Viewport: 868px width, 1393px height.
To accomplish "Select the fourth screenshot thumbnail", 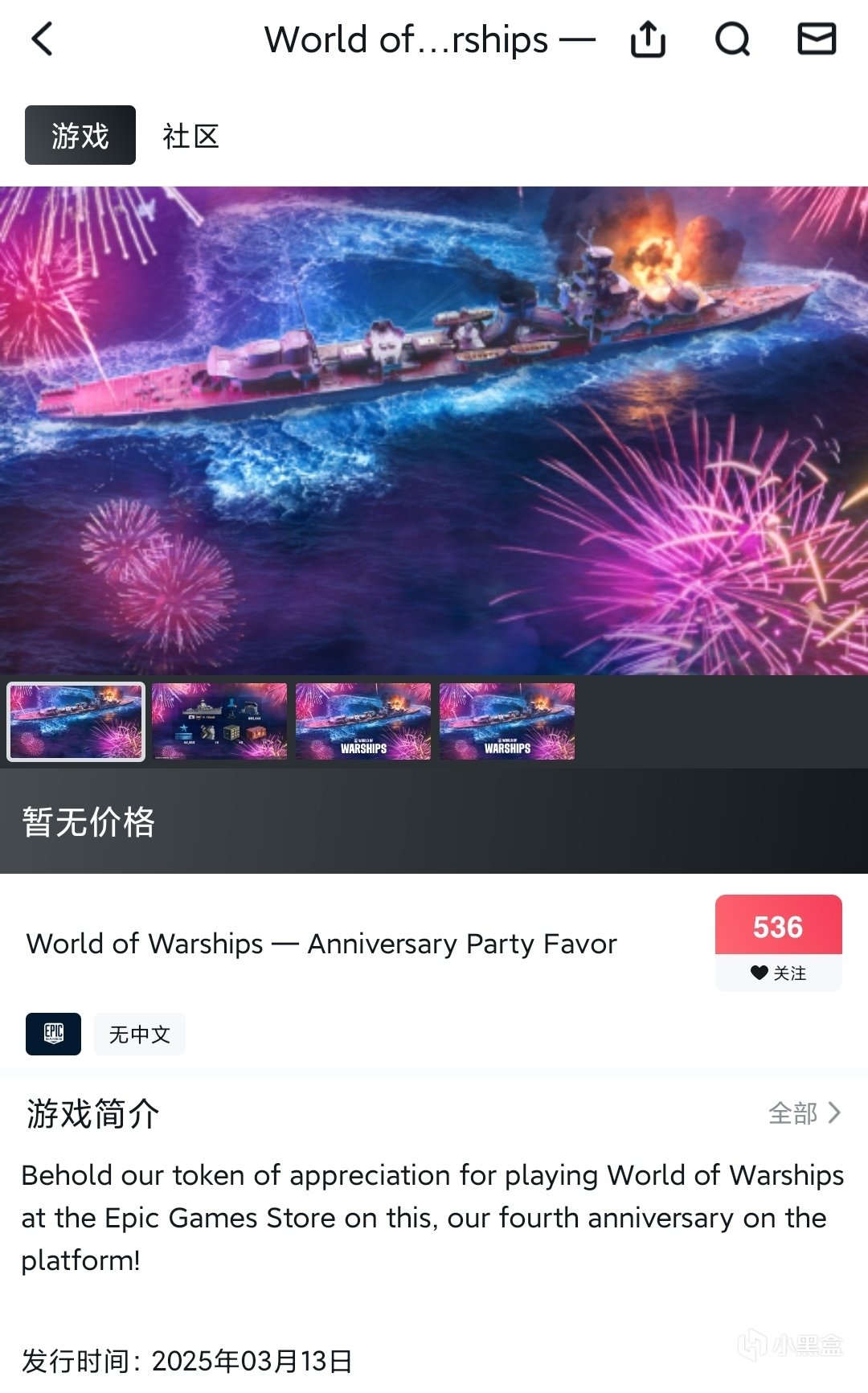I will pyautogui.click(x=507, y=721).
